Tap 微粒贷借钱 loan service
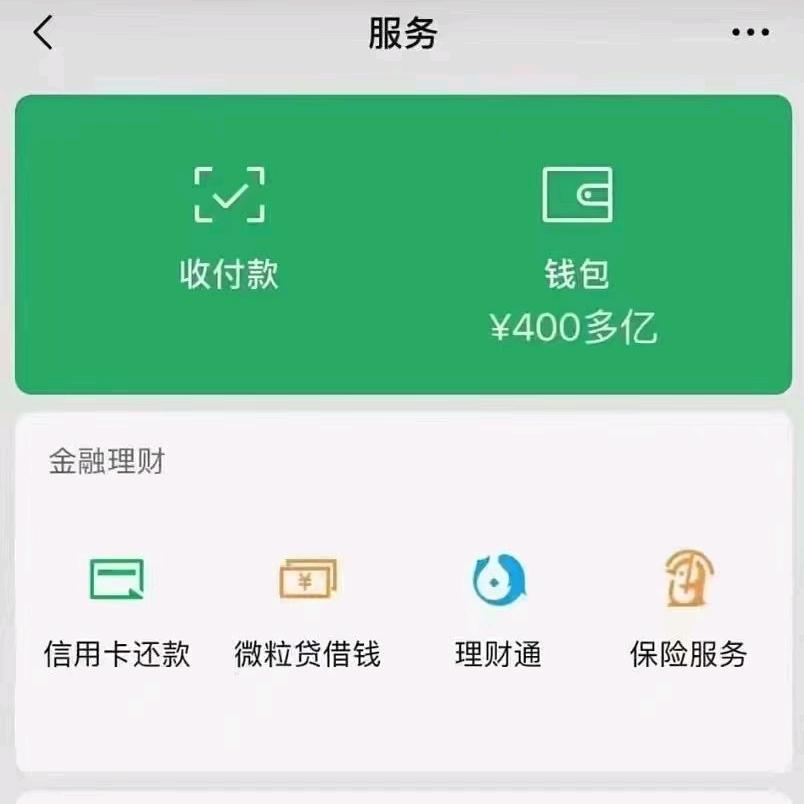 click(x=307, y=610)
